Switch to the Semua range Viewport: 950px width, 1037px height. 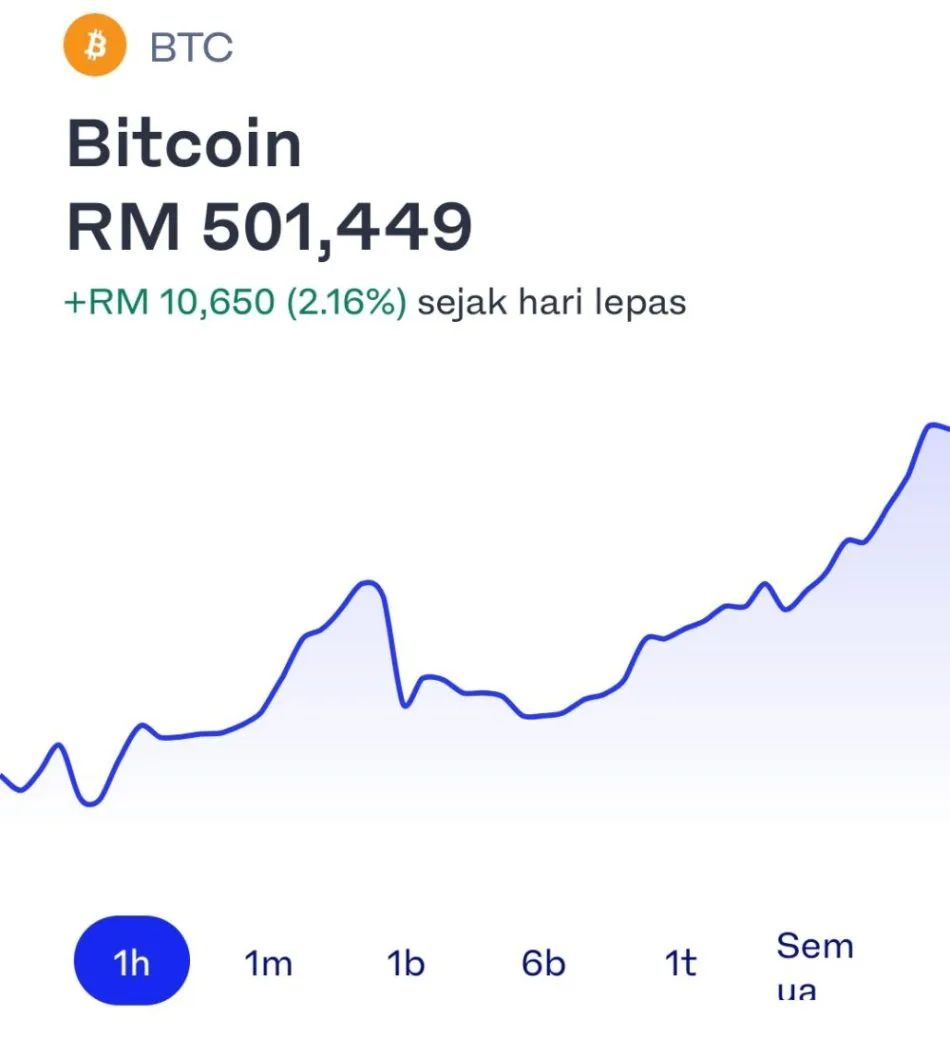(x=814, y=964)
